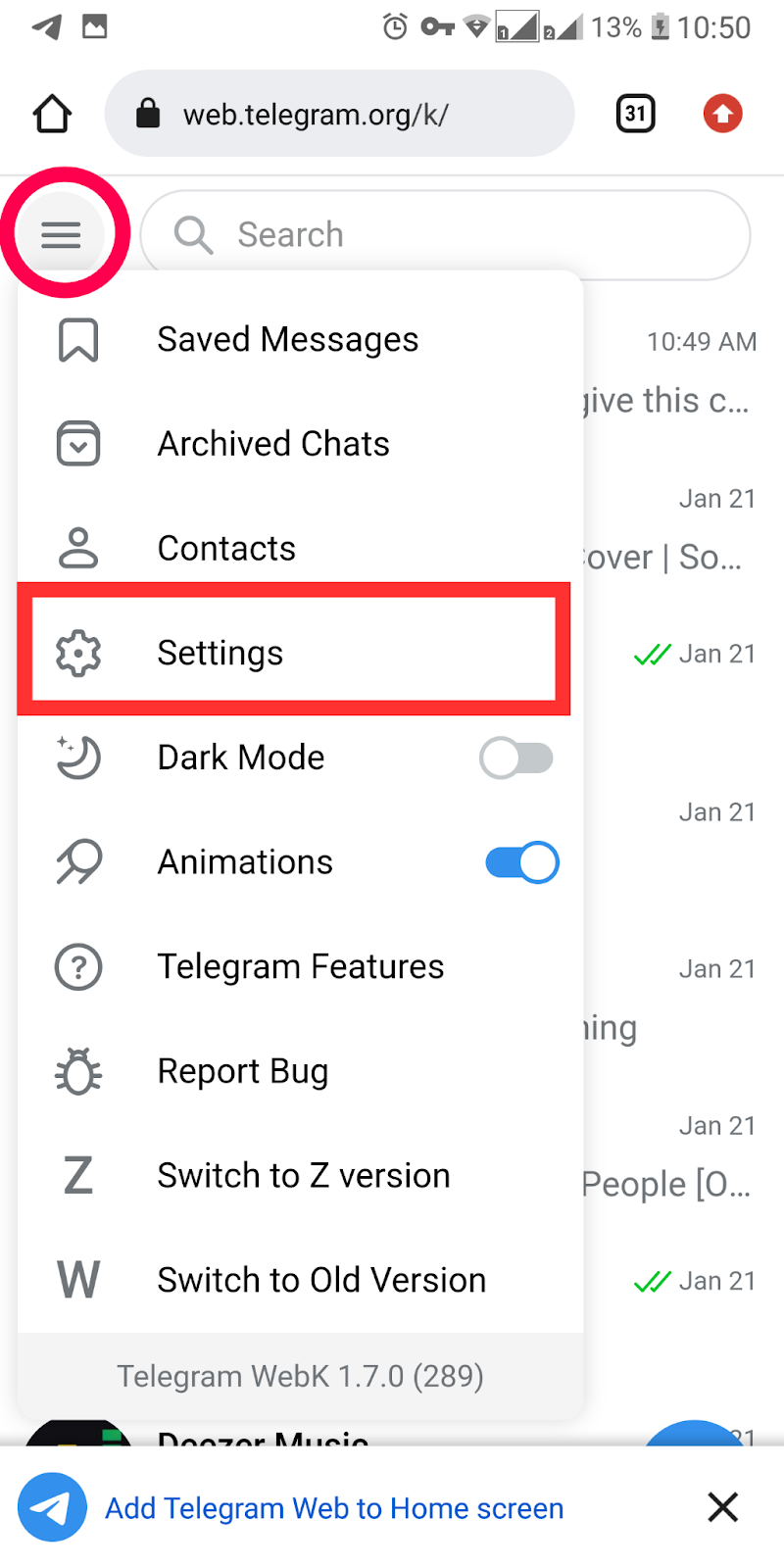784x1568 pixels.
Task: Open the browser tab switcher
Action: click(635, 114)
